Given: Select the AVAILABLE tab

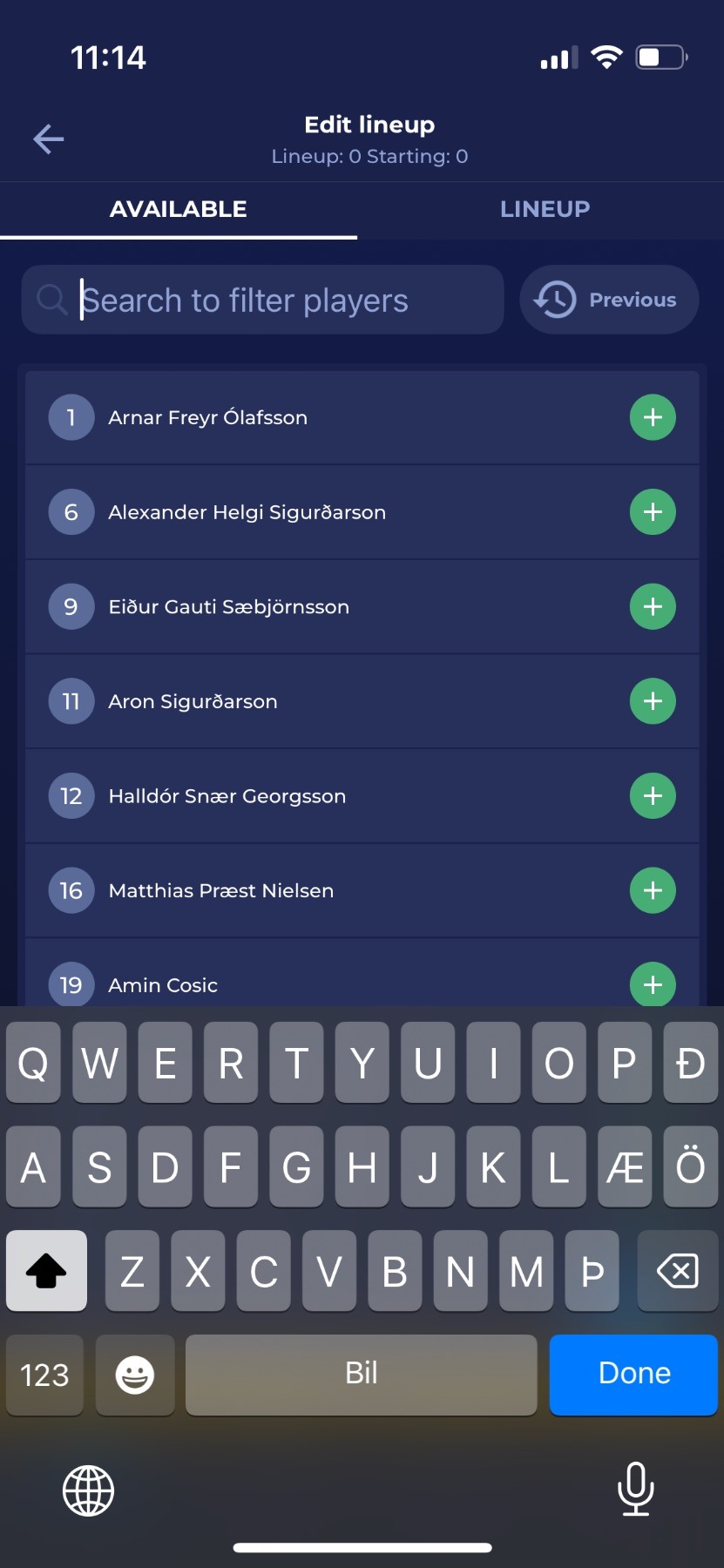Looking at the screenshot, I should click(x=179, y=209).
